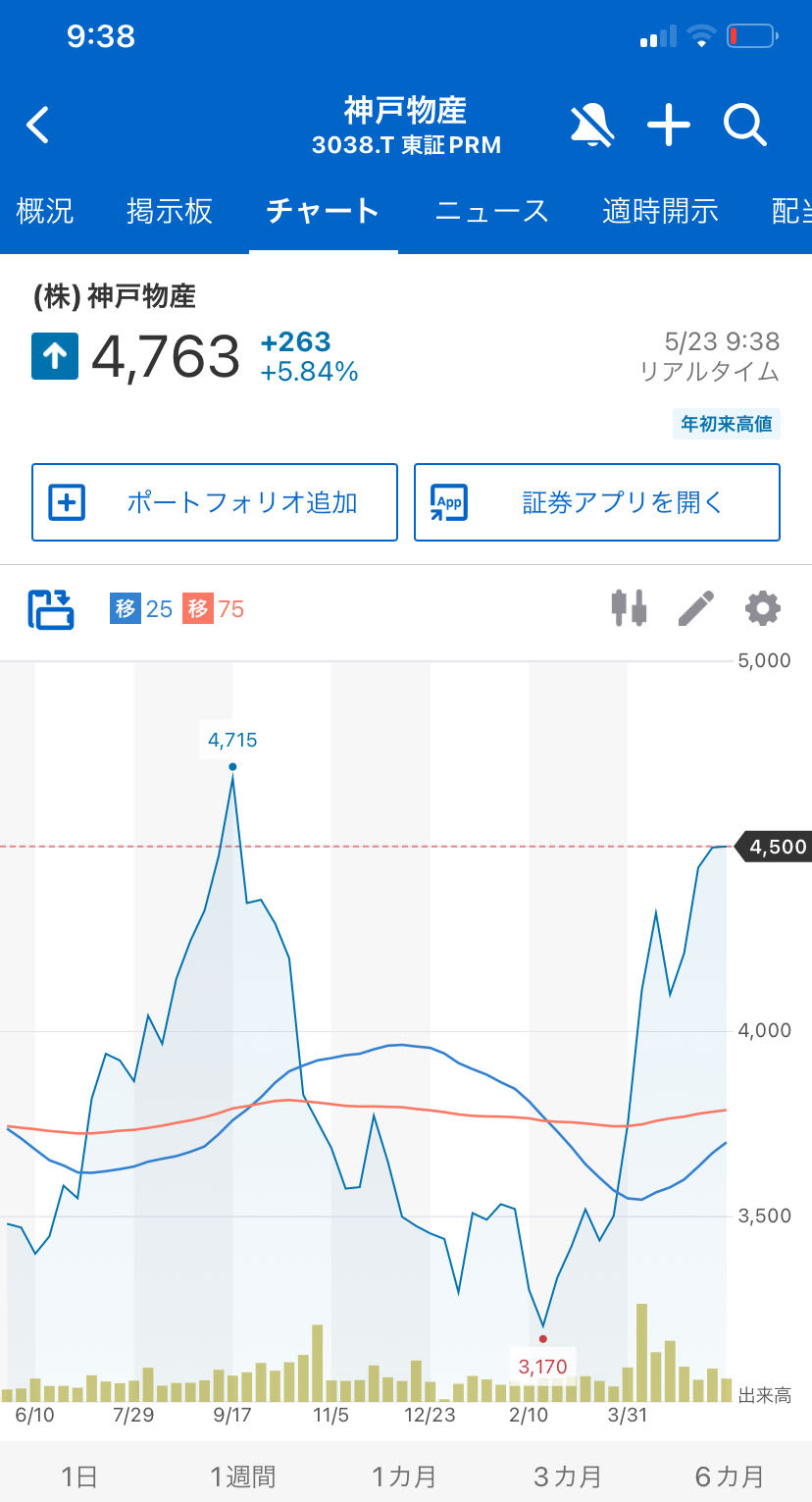Select the チャート tab
Image resolution: width=812 pixels, height=1502 pixels.
[323, 211]
